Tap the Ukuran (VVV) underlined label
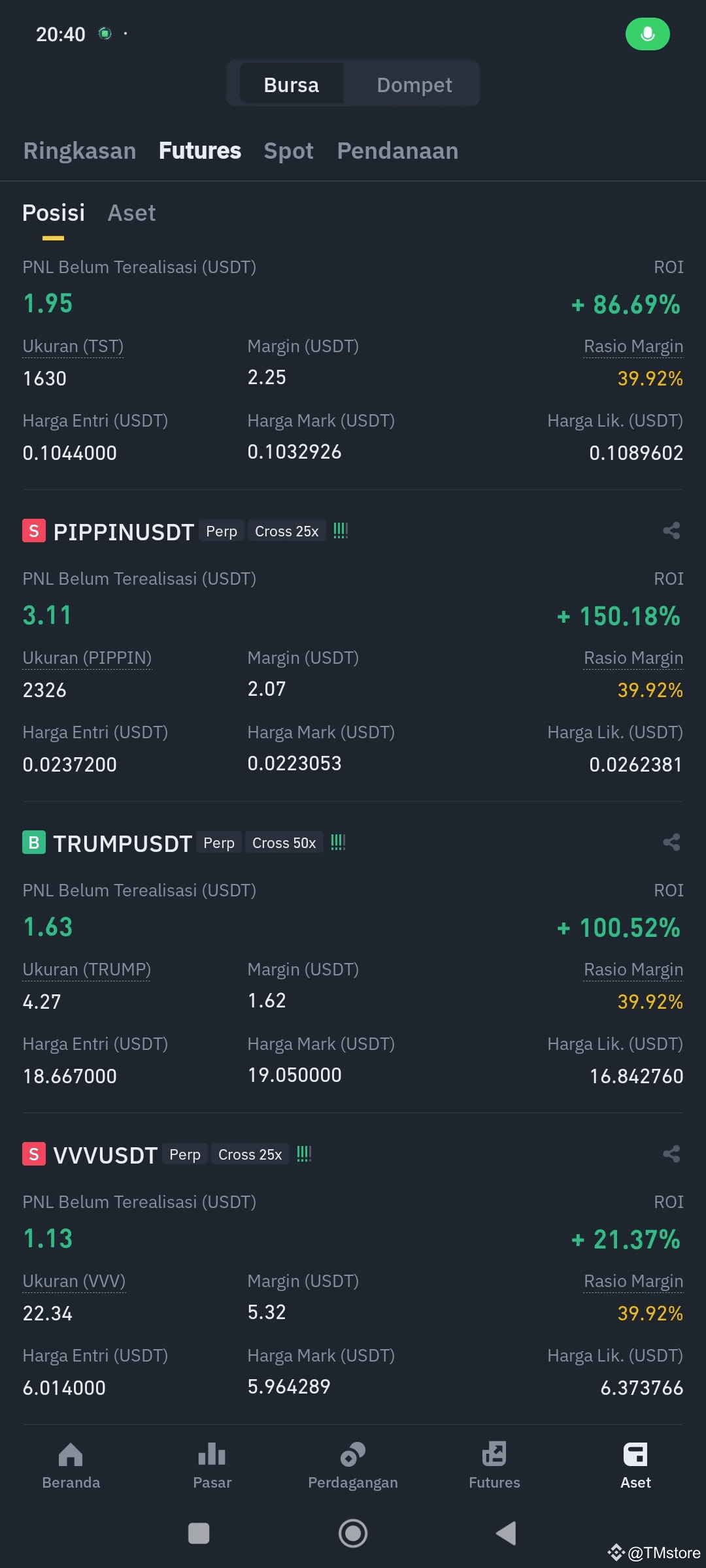The width and height of the screenshot is (706, 1568). 74,1281
